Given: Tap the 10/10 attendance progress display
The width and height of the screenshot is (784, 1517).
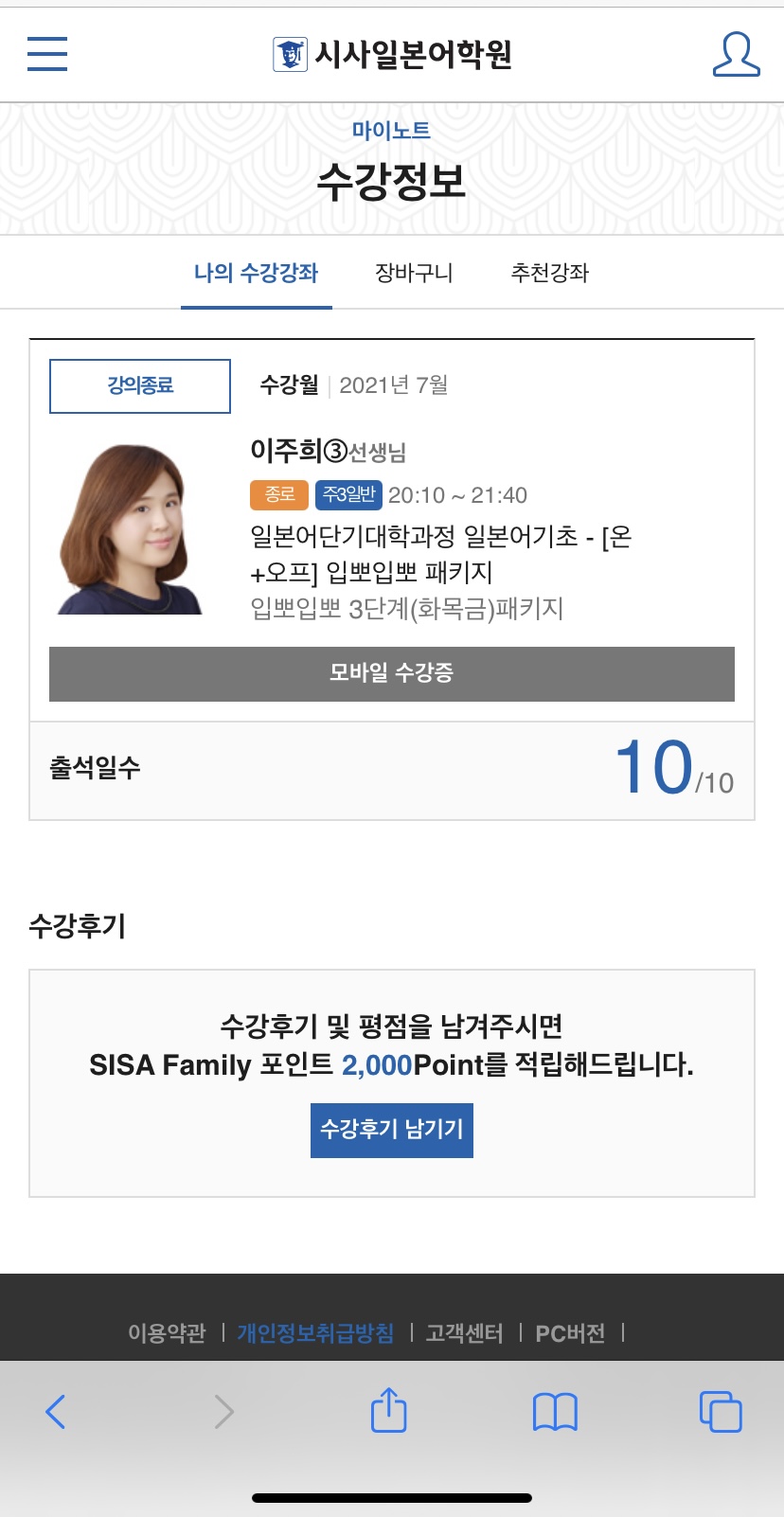Looking at the screenshot, I should (x=674, y=767).
